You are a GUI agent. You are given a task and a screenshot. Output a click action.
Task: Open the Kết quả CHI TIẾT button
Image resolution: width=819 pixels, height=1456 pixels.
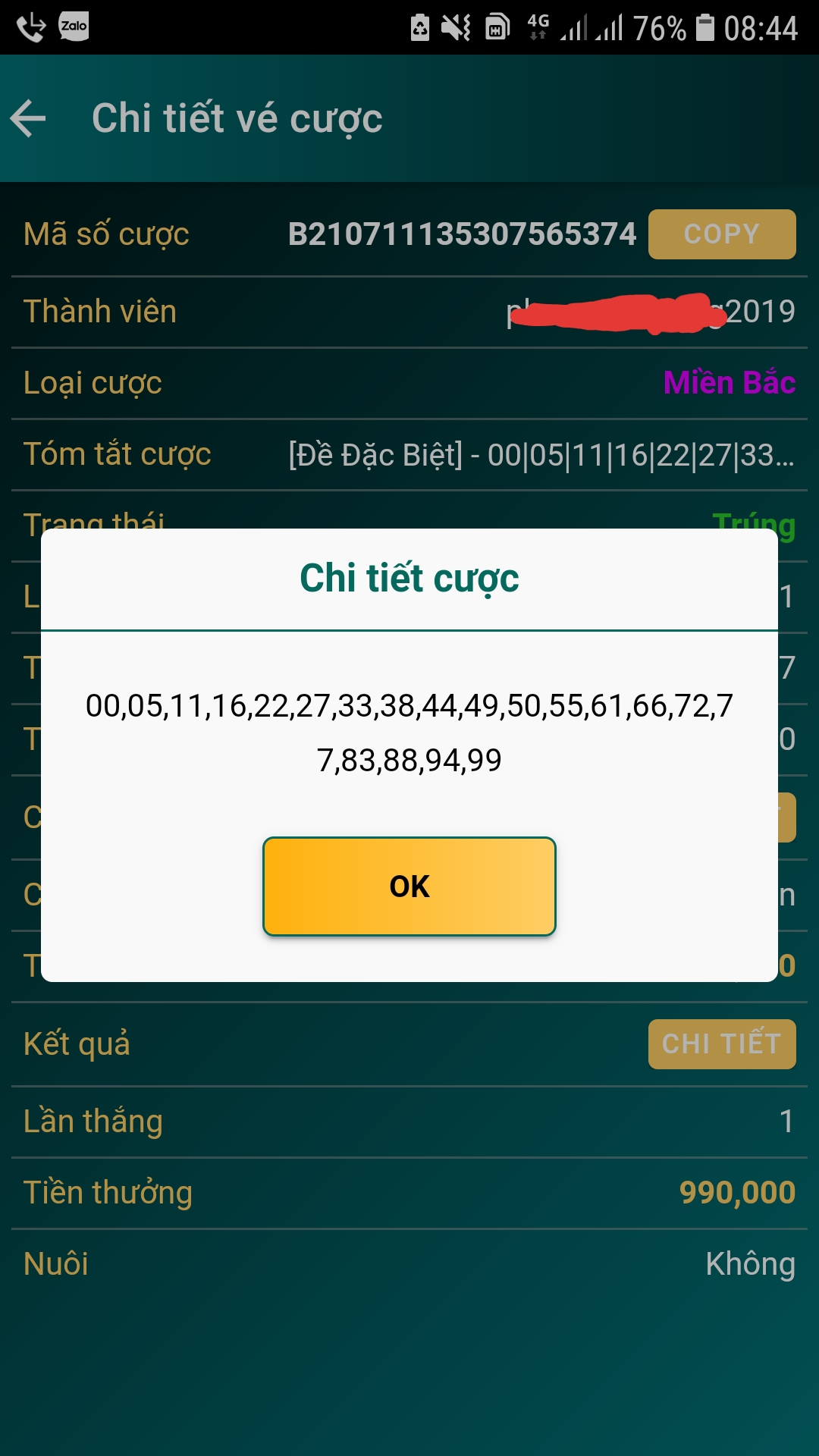point(722,1044)
